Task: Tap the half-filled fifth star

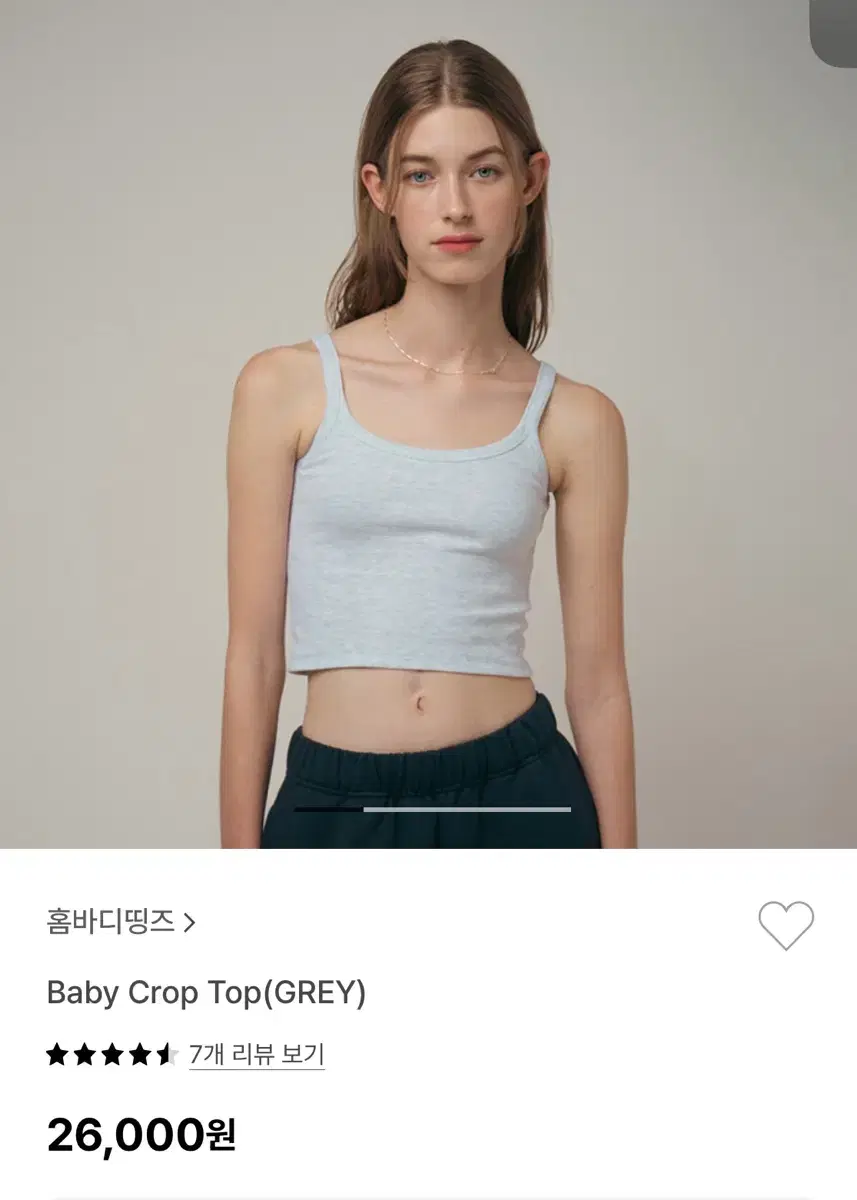Action: click(166, 1052)
